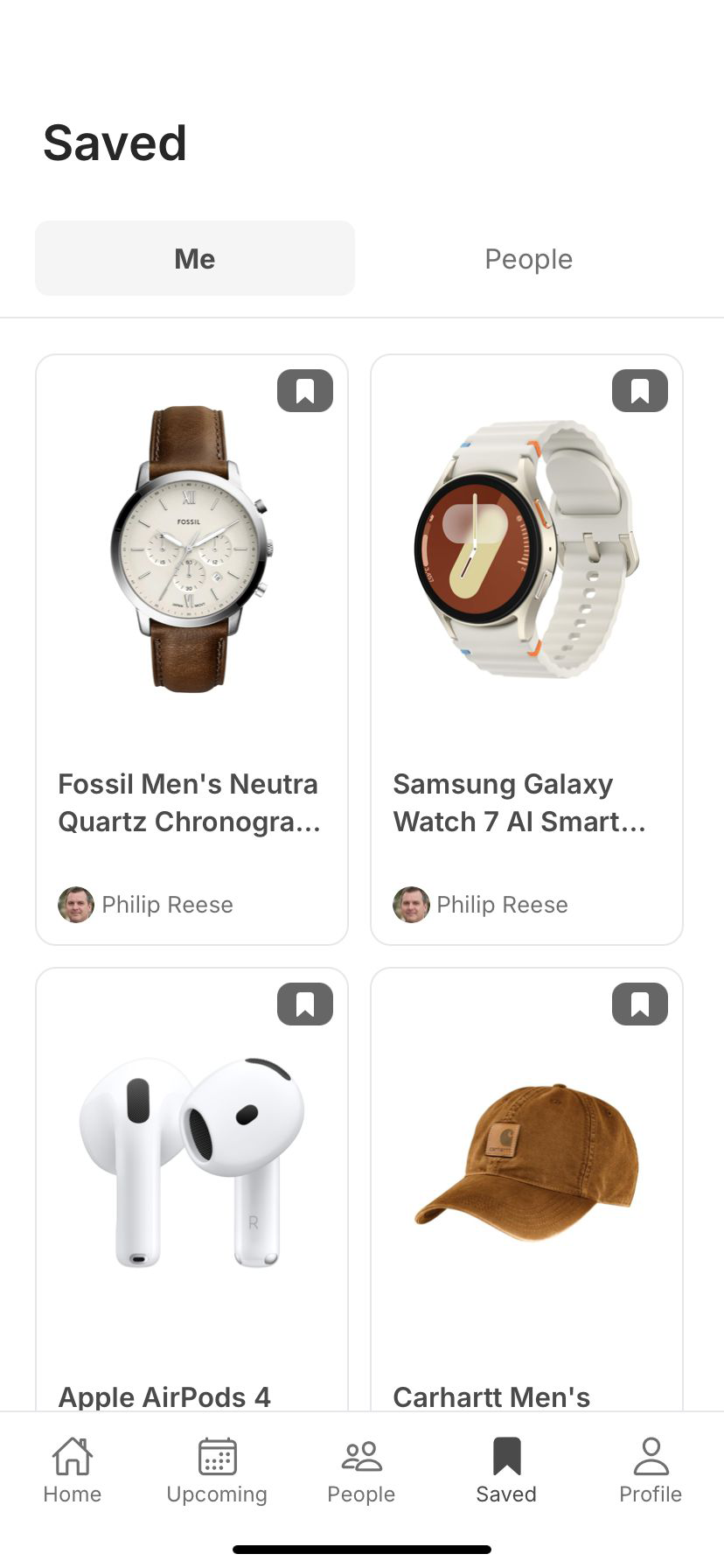Go to the Home tab
Viewport: 724px width, 1568px height.
[x=73, y=1471]
